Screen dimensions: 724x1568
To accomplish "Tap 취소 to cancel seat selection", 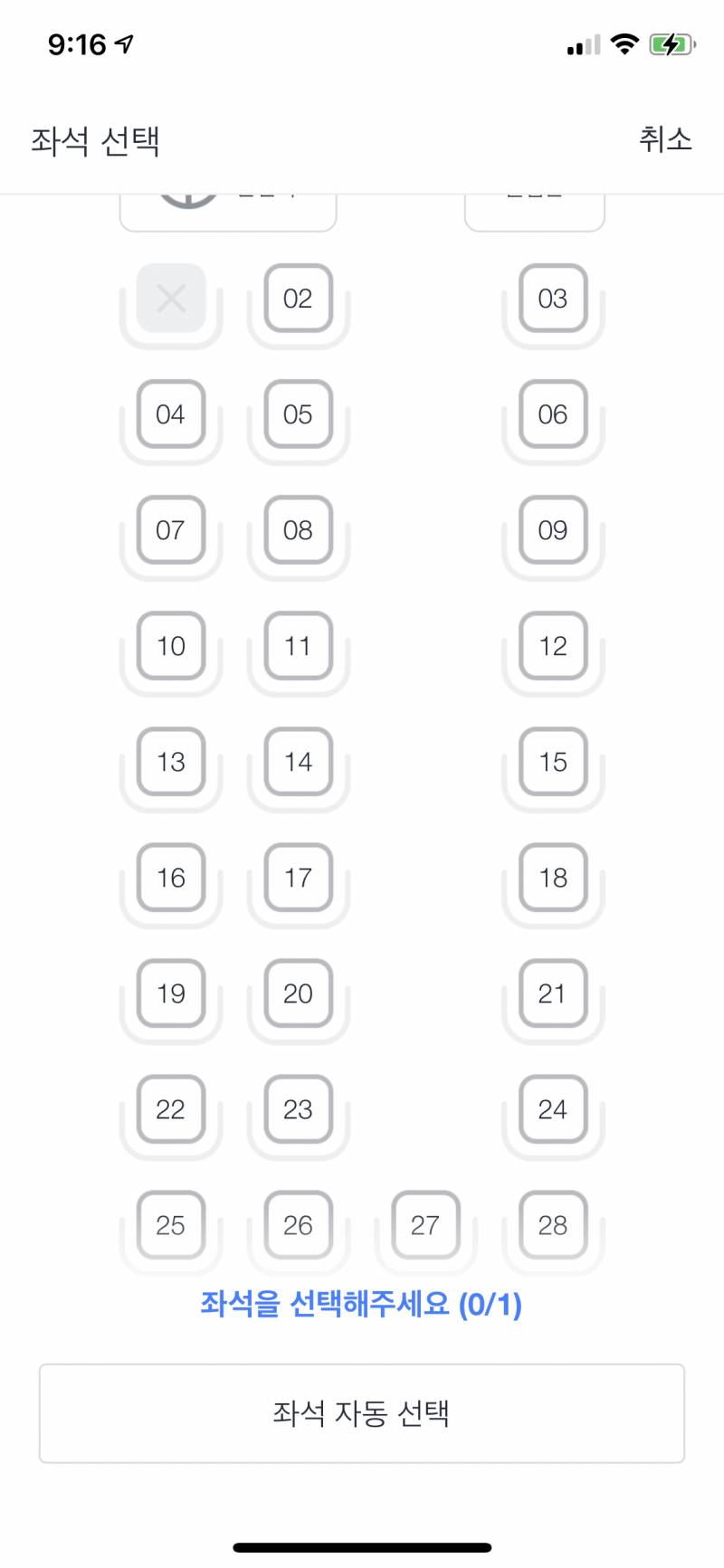I will tap(665, 139).
